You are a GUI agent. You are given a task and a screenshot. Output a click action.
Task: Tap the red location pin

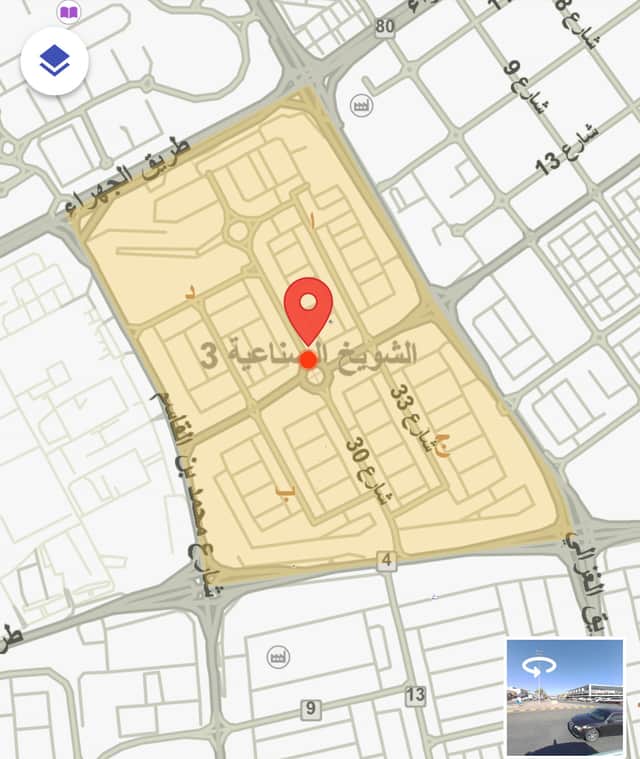pyautogui.click(x=308, y=312)
